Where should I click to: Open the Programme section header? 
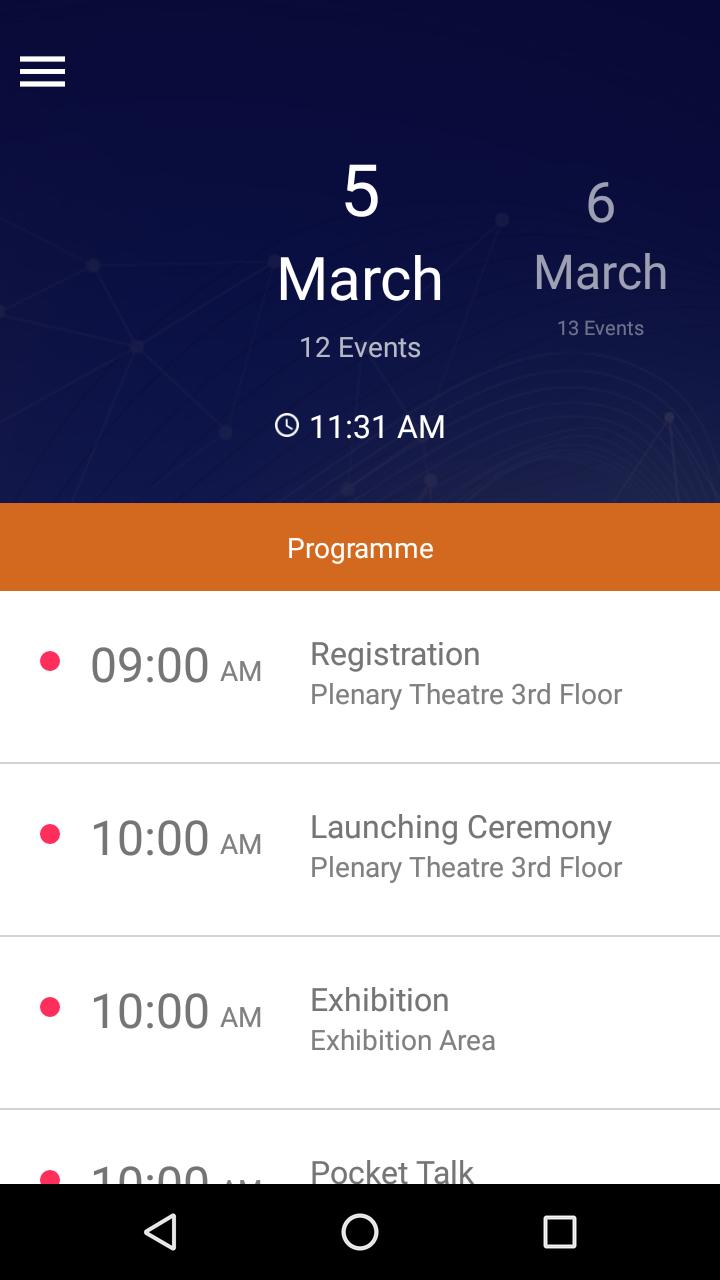pos(360,547)
